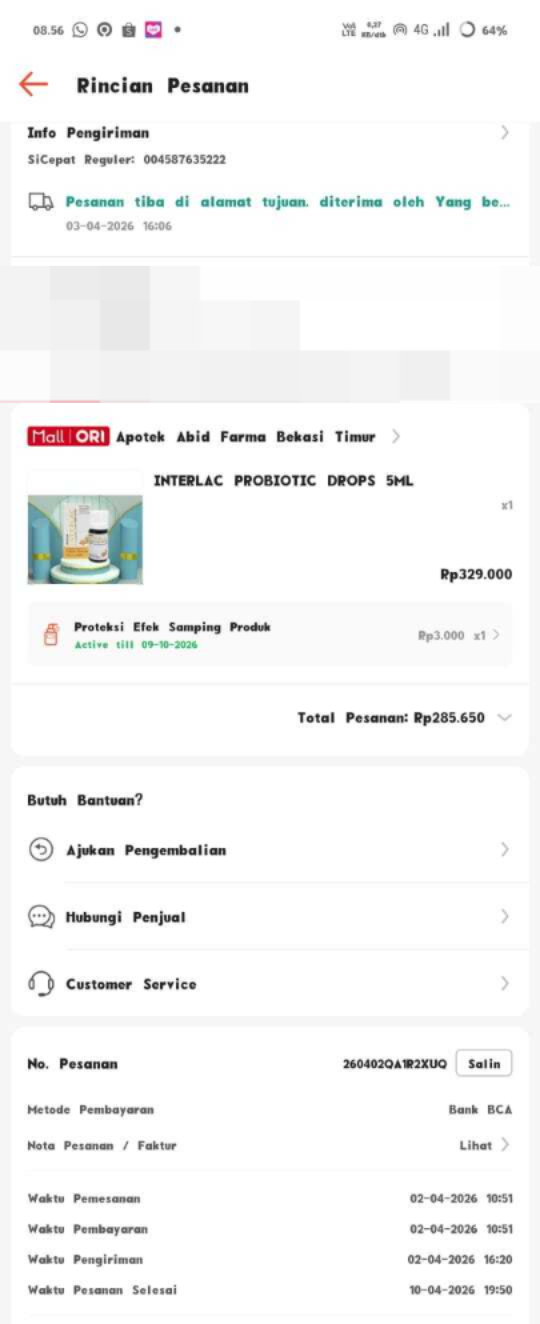Screen dimensions: 540x1324
Task: Copy order number with Salin button
Action: 484,1064
